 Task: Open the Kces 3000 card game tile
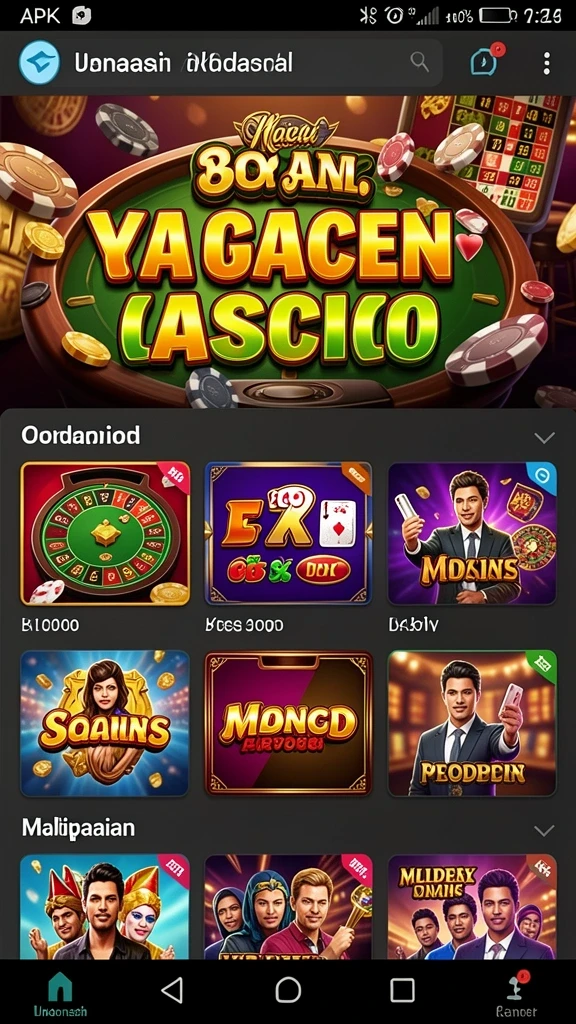coord(288,534)
